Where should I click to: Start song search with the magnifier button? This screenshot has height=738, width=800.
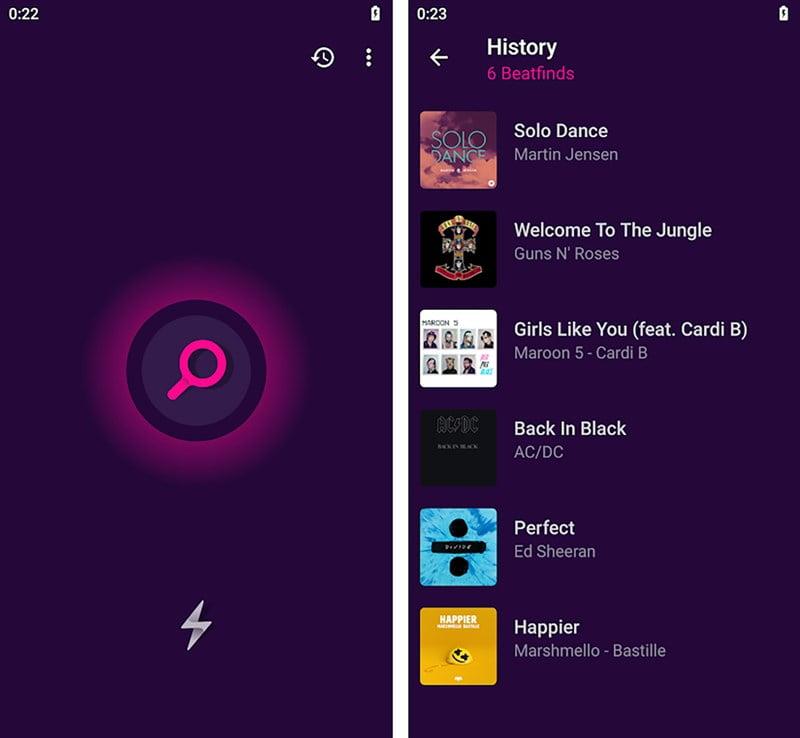(x=196, y=370)
